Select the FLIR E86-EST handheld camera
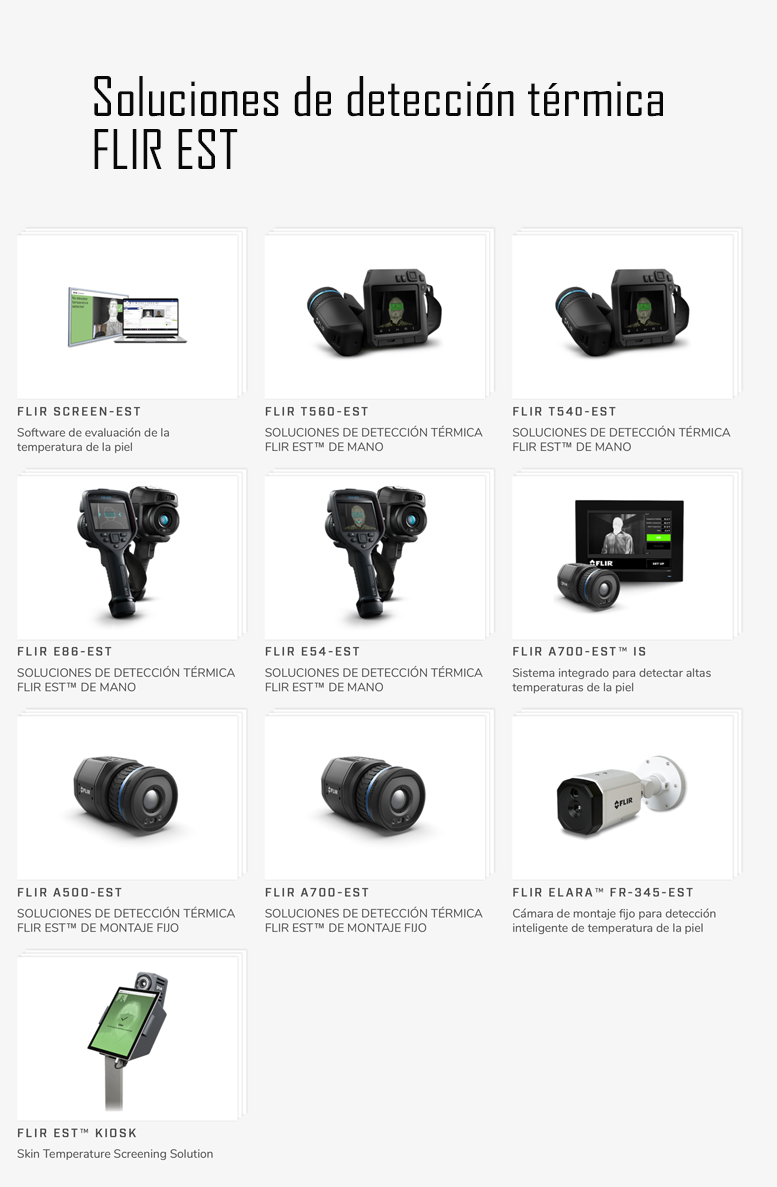The image size is (777, 1187). (x=127, y=556)
